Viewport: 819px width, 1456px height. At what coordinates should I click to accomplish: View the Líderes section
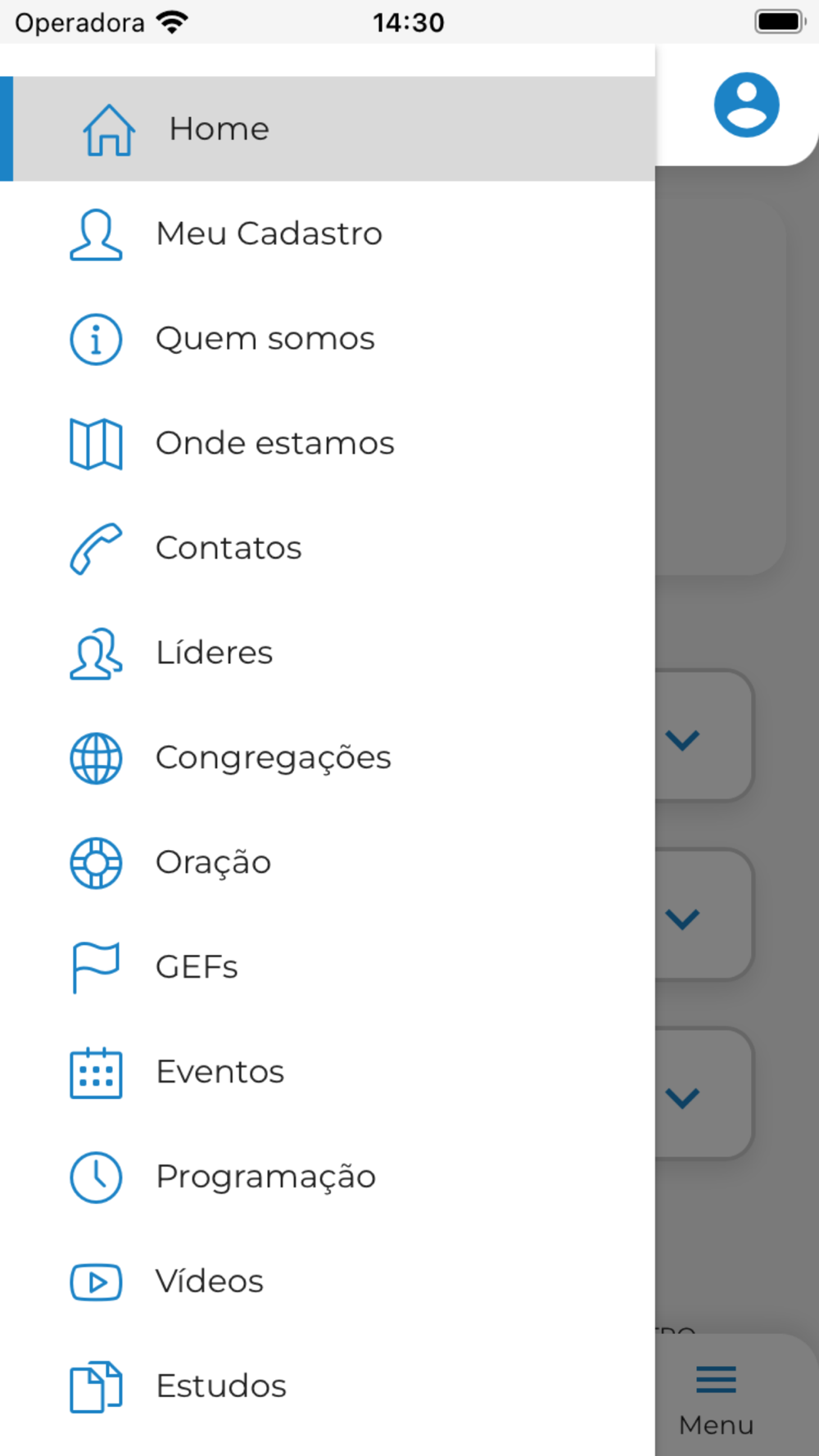pyautogui.click(x=328, y=653)
